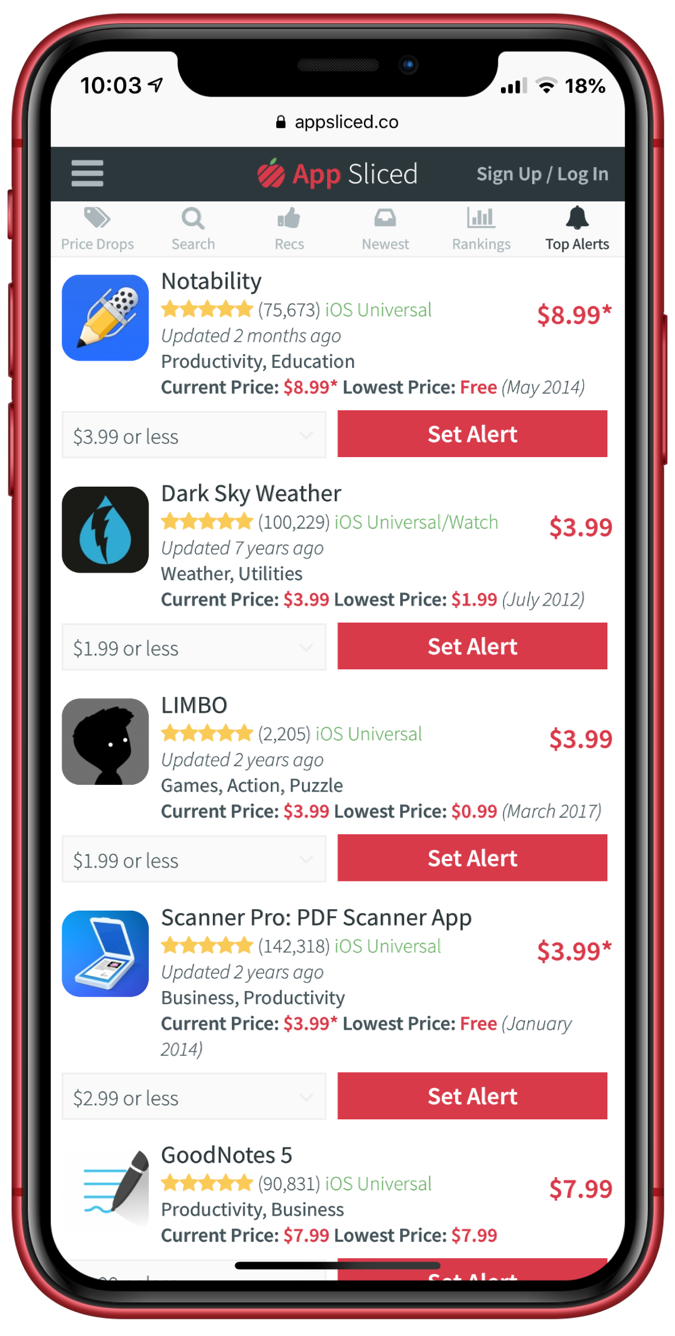Set a price alert for LIMBO
Viewport: 675px width, 1336px height.
click(x=472, y=858)
